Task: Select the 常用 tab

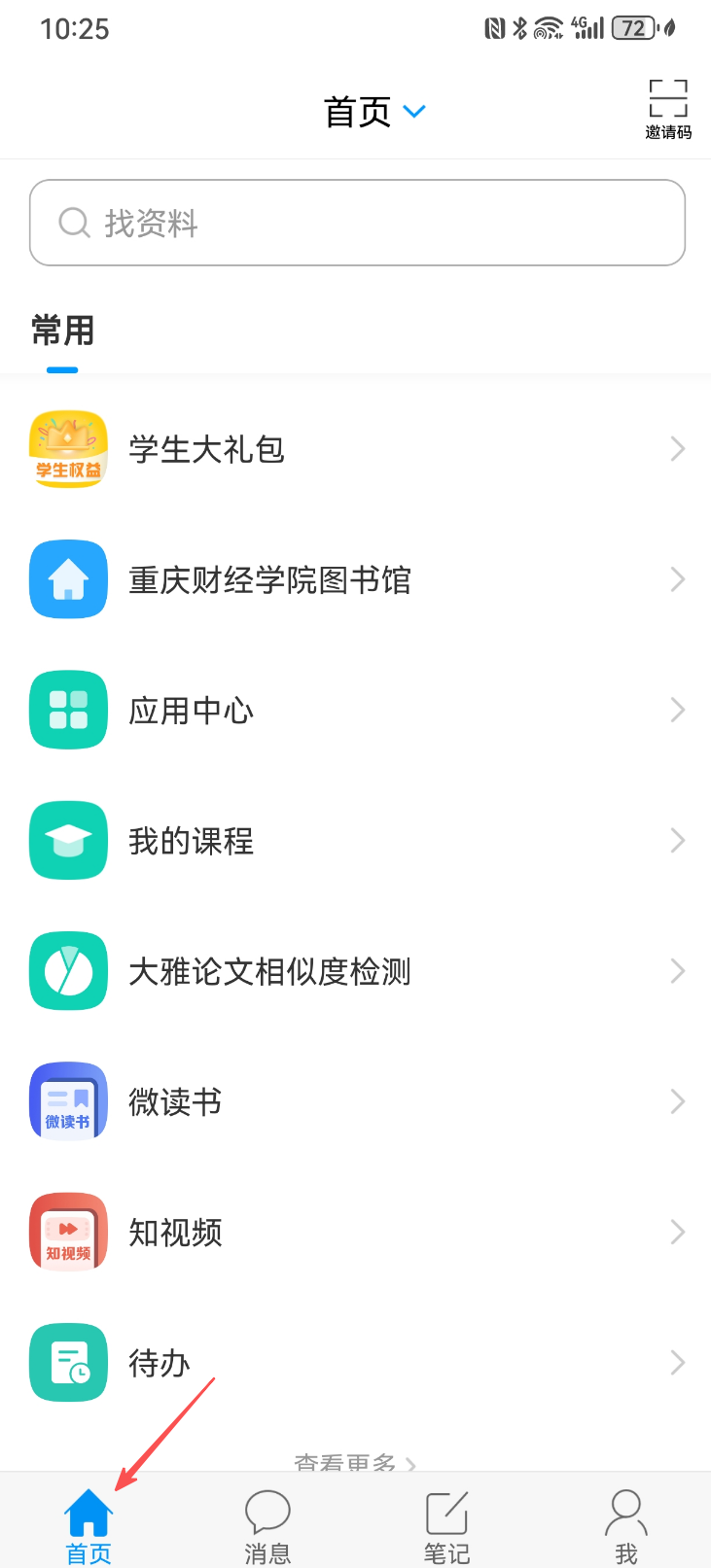Action: 63,331
